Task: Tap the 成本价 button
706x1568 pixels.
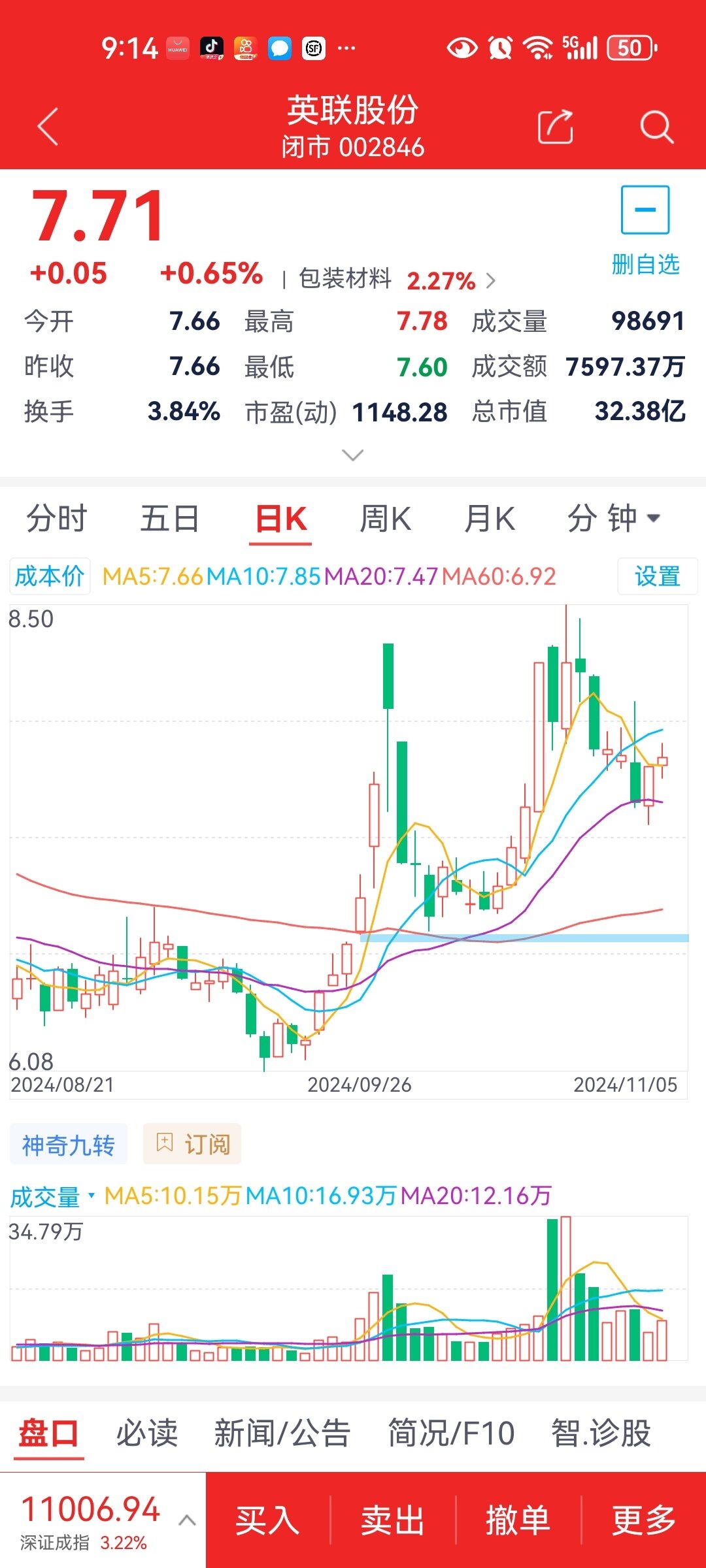Action: pyautogui.click(x=50, y=576)
